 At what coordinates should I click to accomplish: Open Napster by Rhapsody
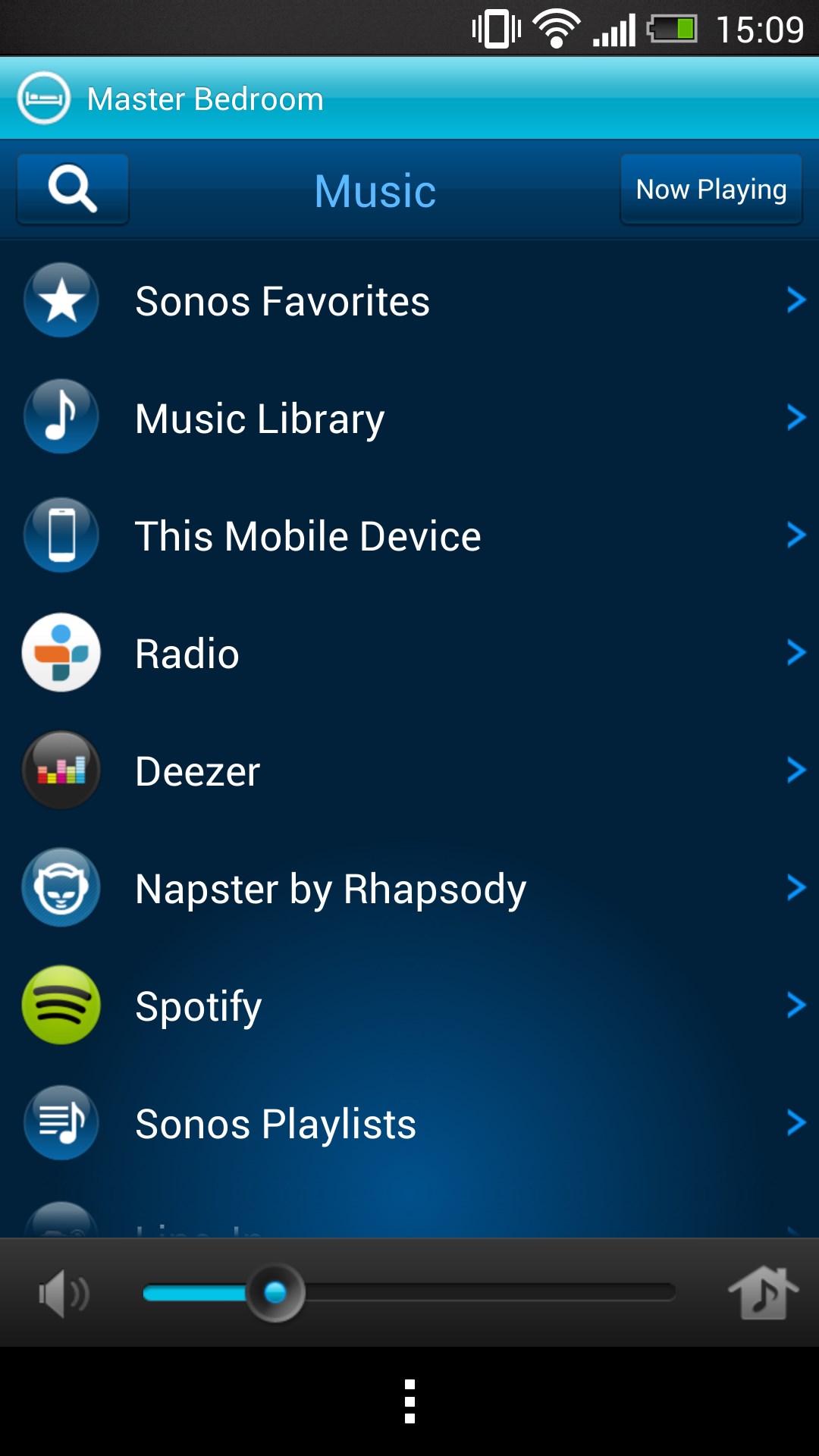coord(409,888)
